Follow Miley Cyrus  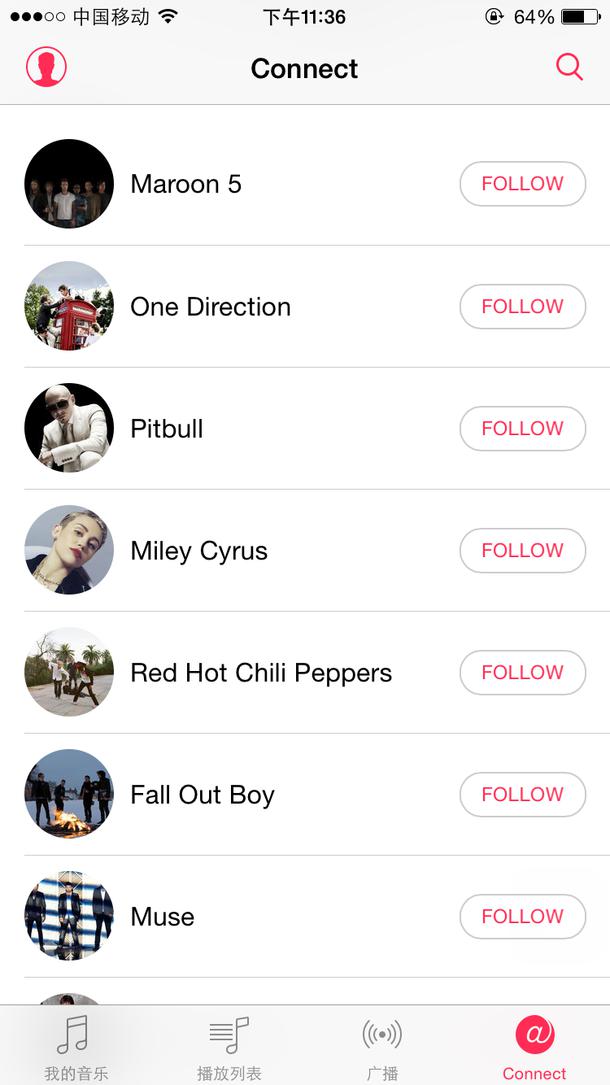[522, 551]
